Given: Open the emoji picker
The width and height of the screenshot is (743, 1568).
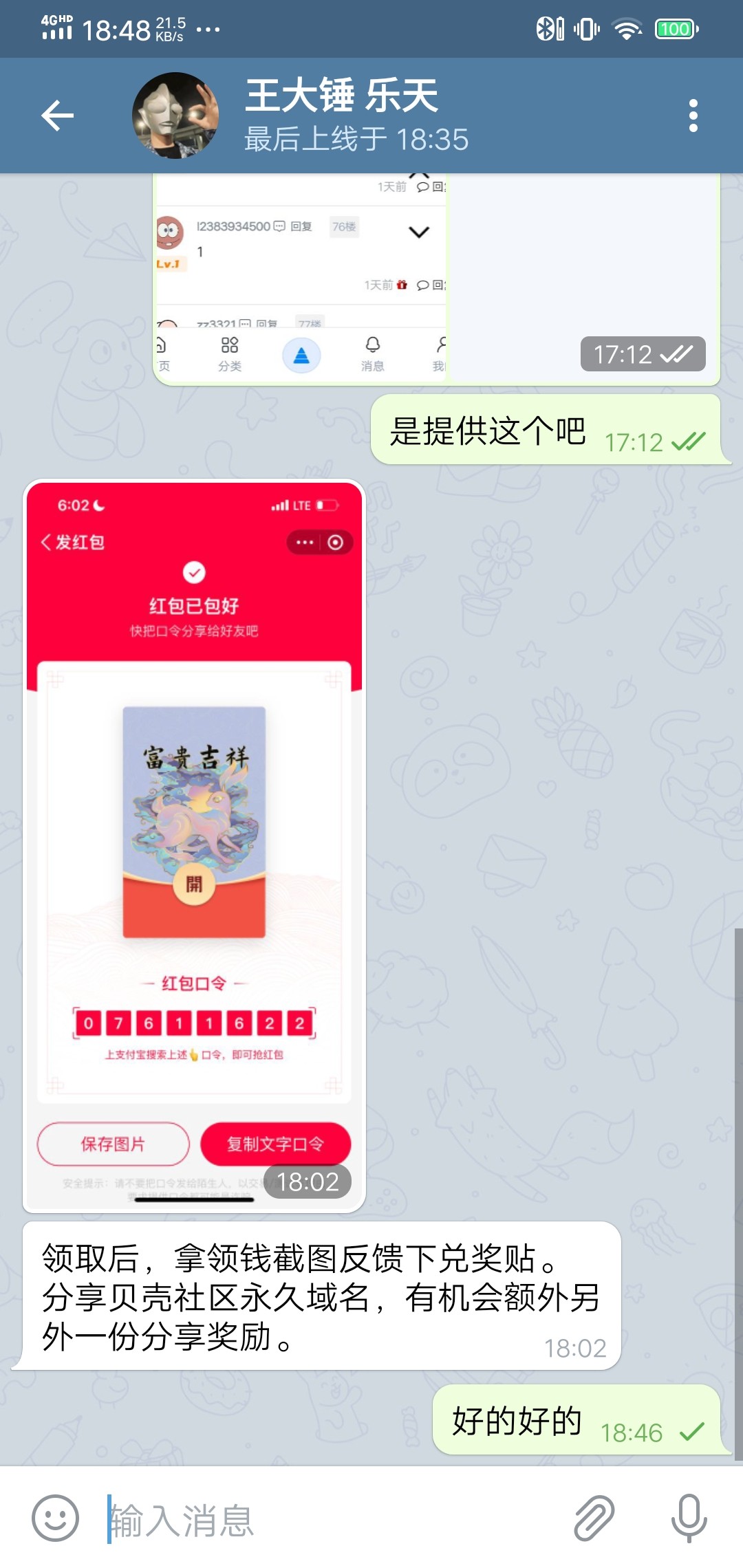Looking at the screenshot, I should [x=55, y=1518].
